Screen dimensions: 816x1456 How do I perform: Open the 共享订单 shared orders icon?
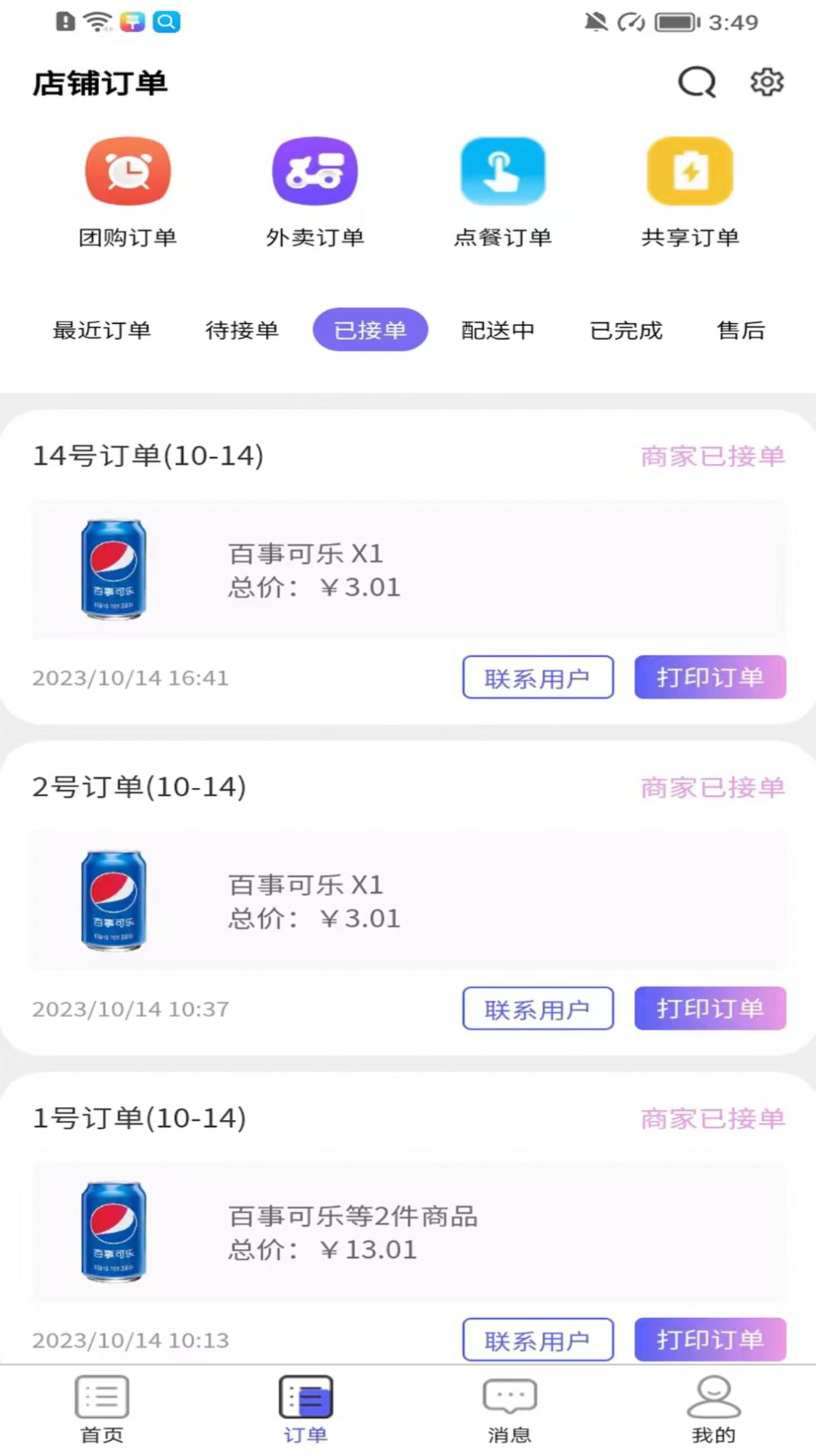pos(690,171)
